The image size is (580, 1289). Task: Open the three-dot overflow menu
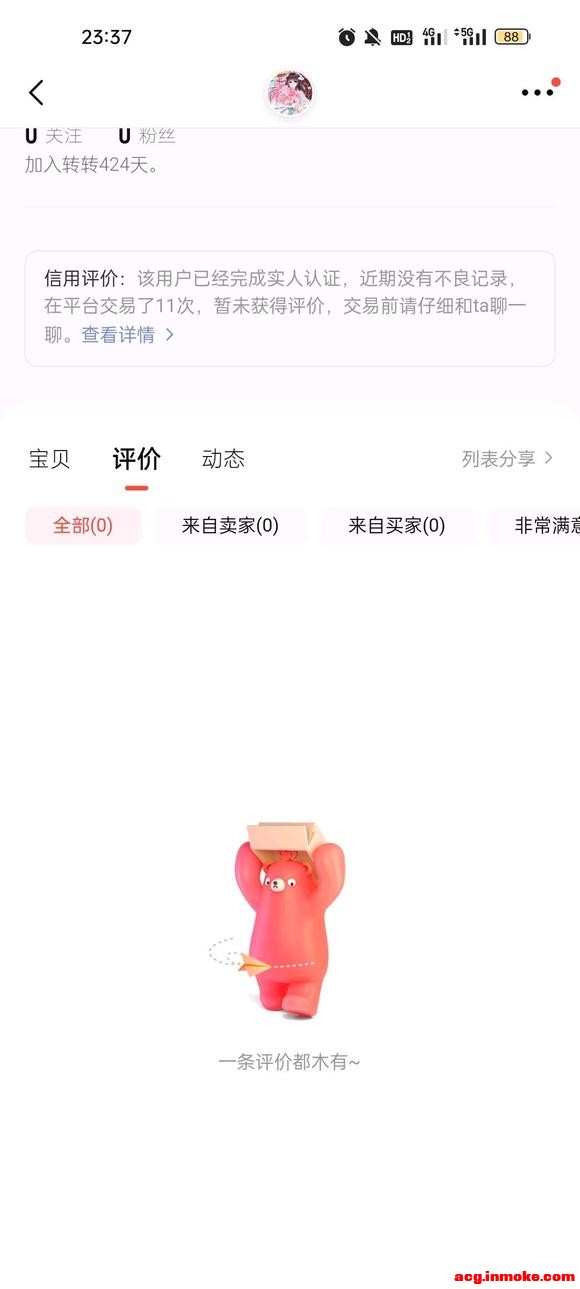tap(538, 92)
